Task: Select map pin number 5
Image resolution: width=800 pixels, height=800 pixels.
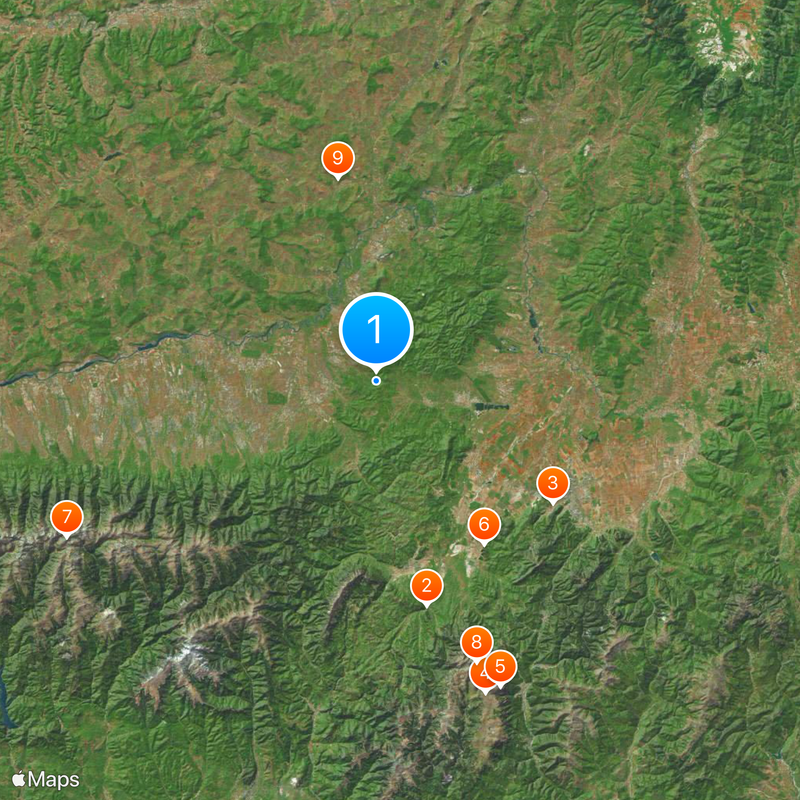Action: [x=502, y=666]
